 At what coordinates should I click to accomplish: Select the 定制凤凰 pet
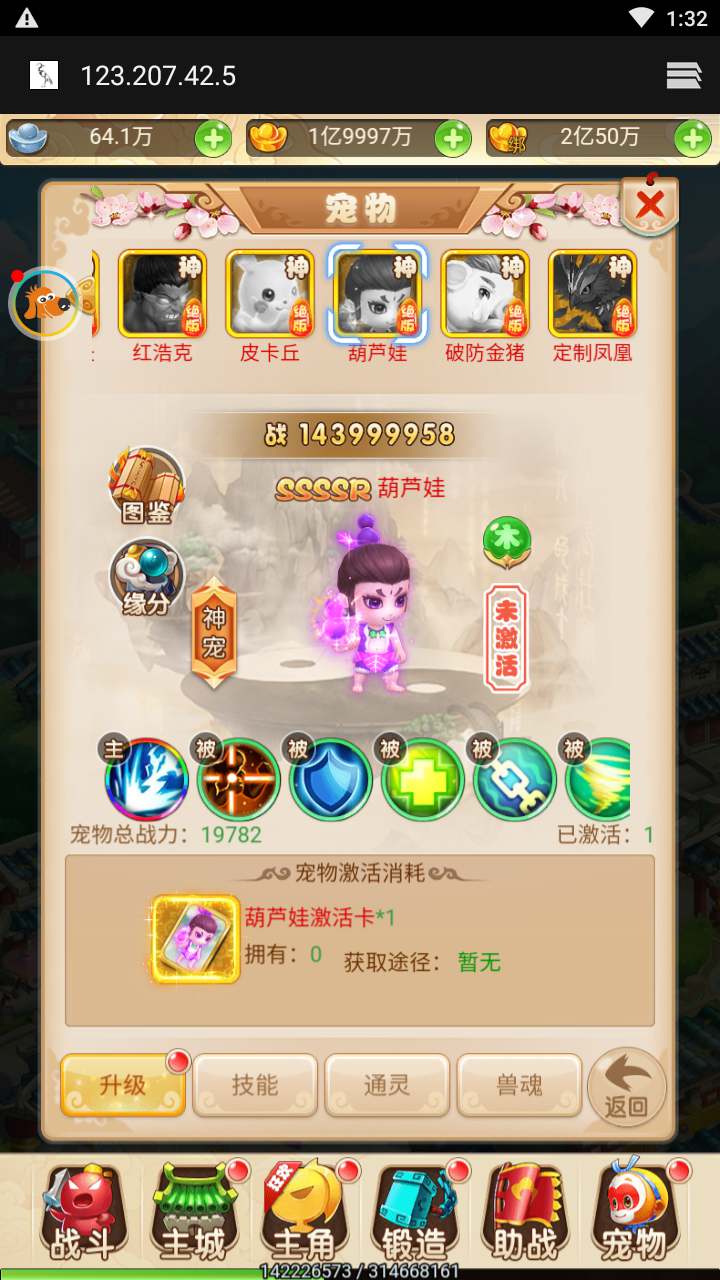tap(592, 293)
